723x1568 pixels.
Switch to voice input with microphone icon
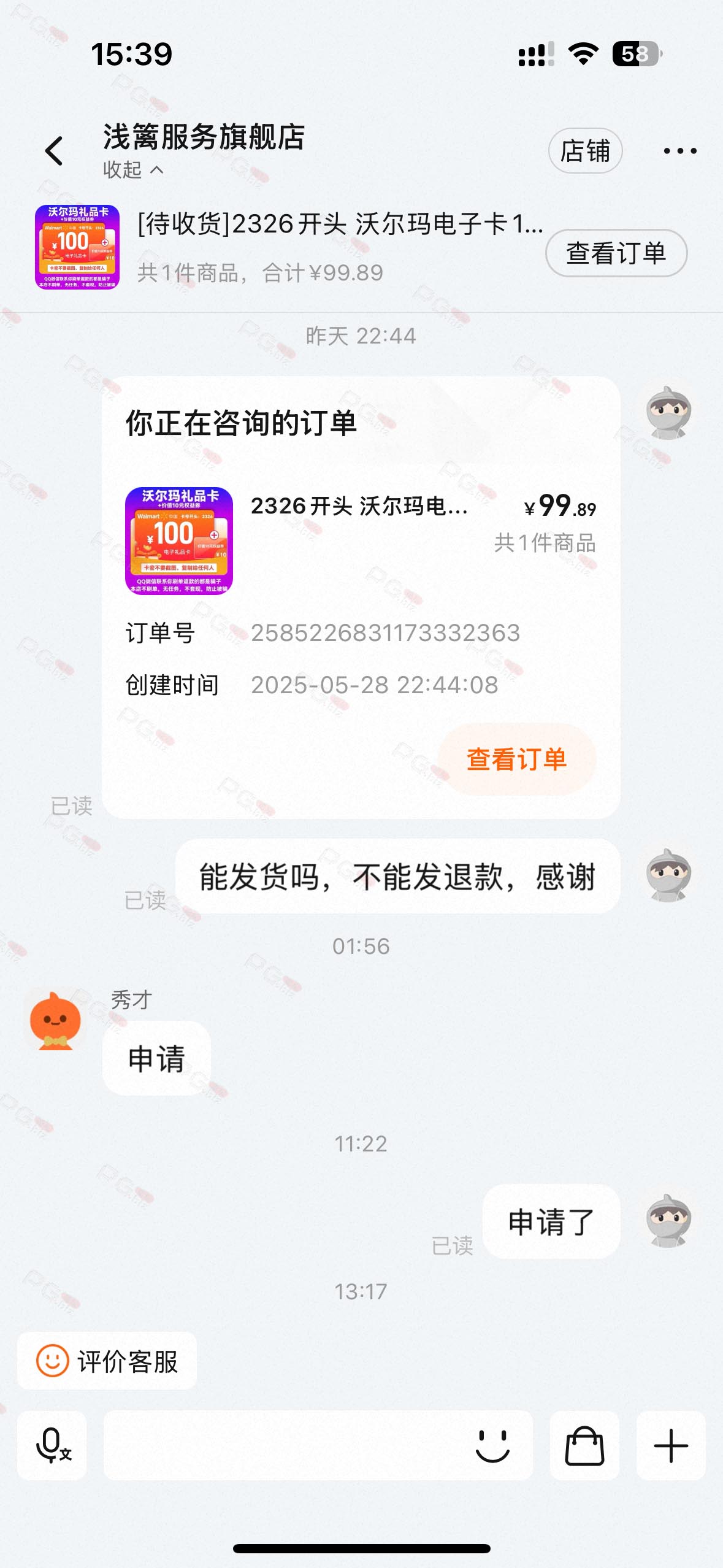(x=52, y=1445)
